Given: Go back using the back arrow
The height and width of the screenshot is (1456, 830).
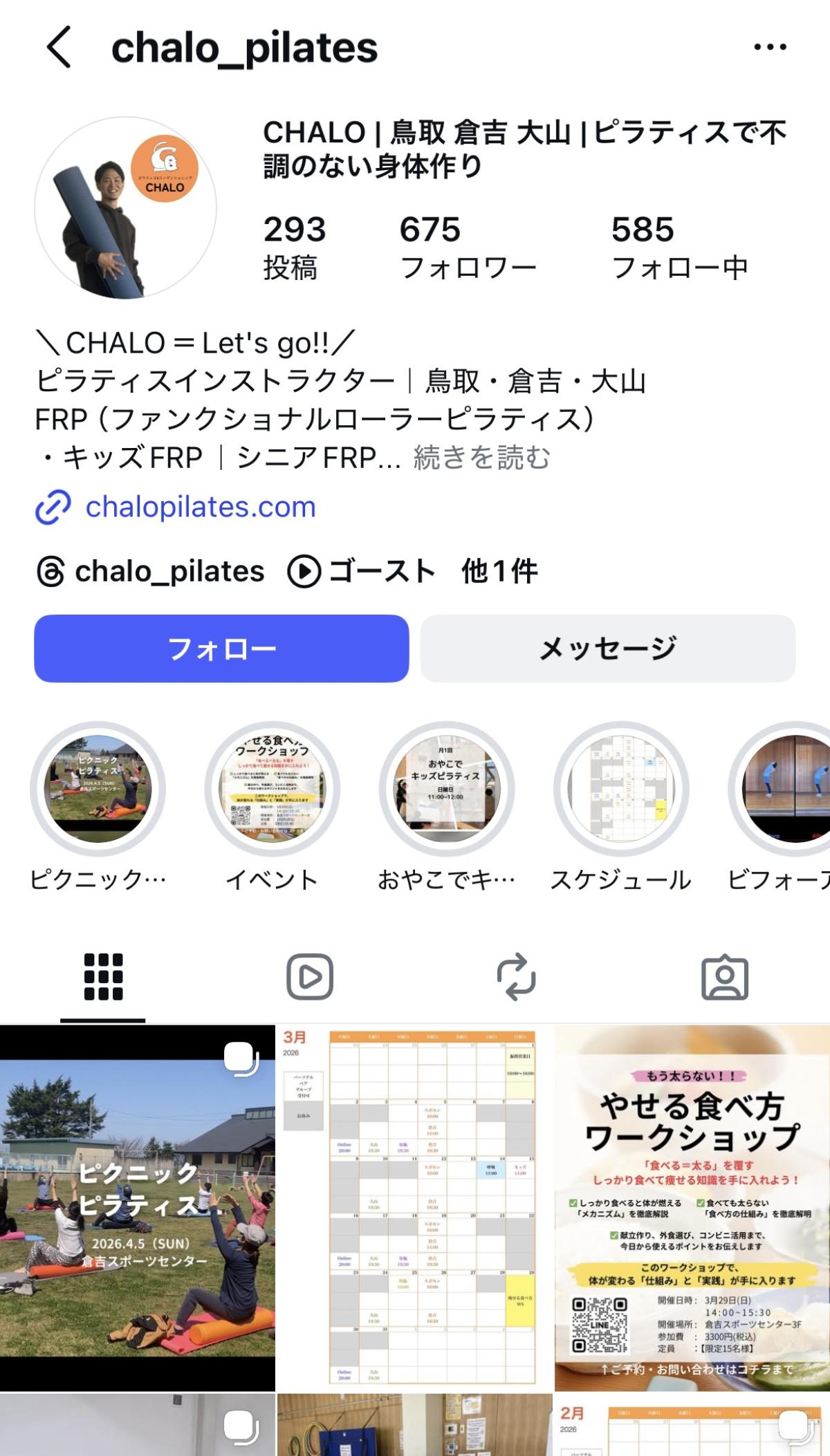Looking at the screenshot, I should tap(59, 47).
